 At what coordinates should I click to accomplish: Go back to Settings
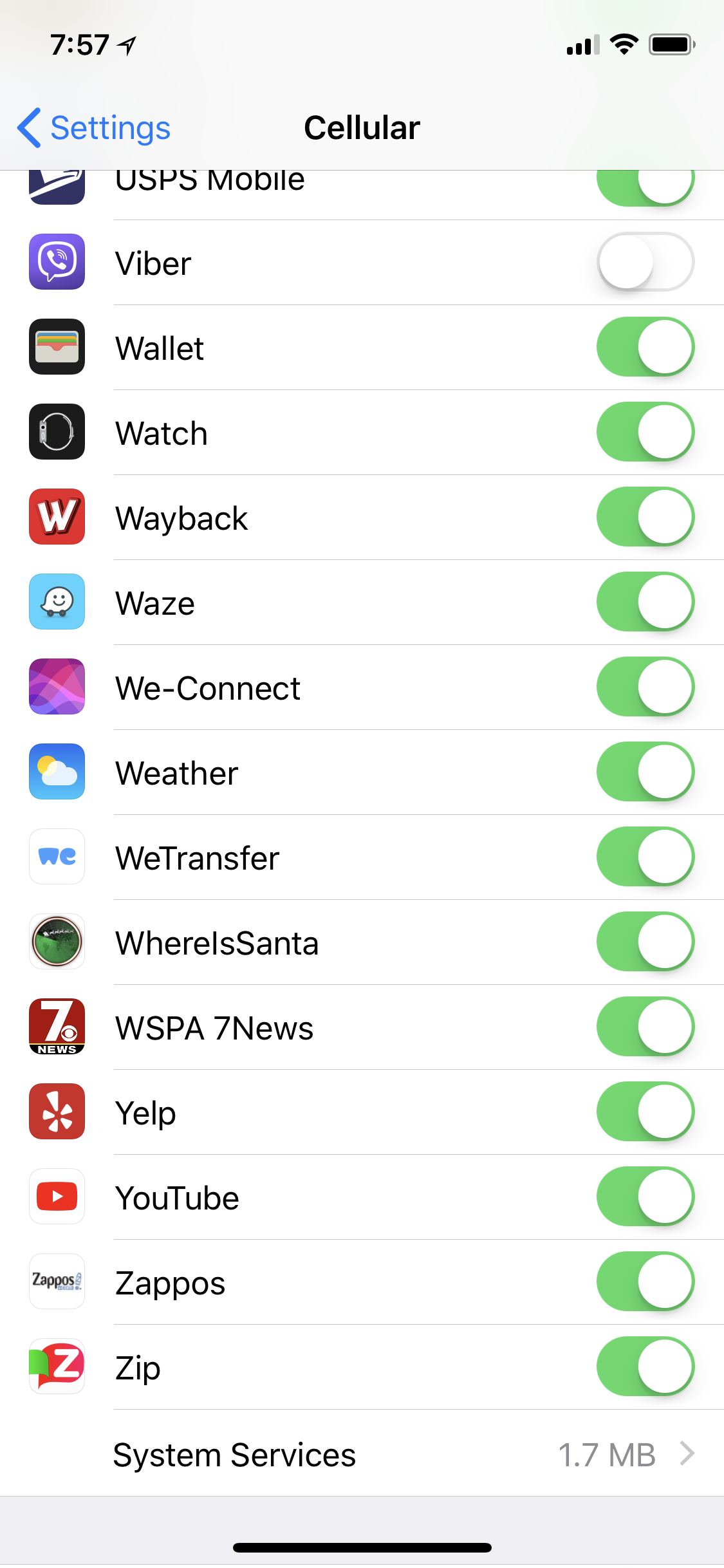[95, 128]
